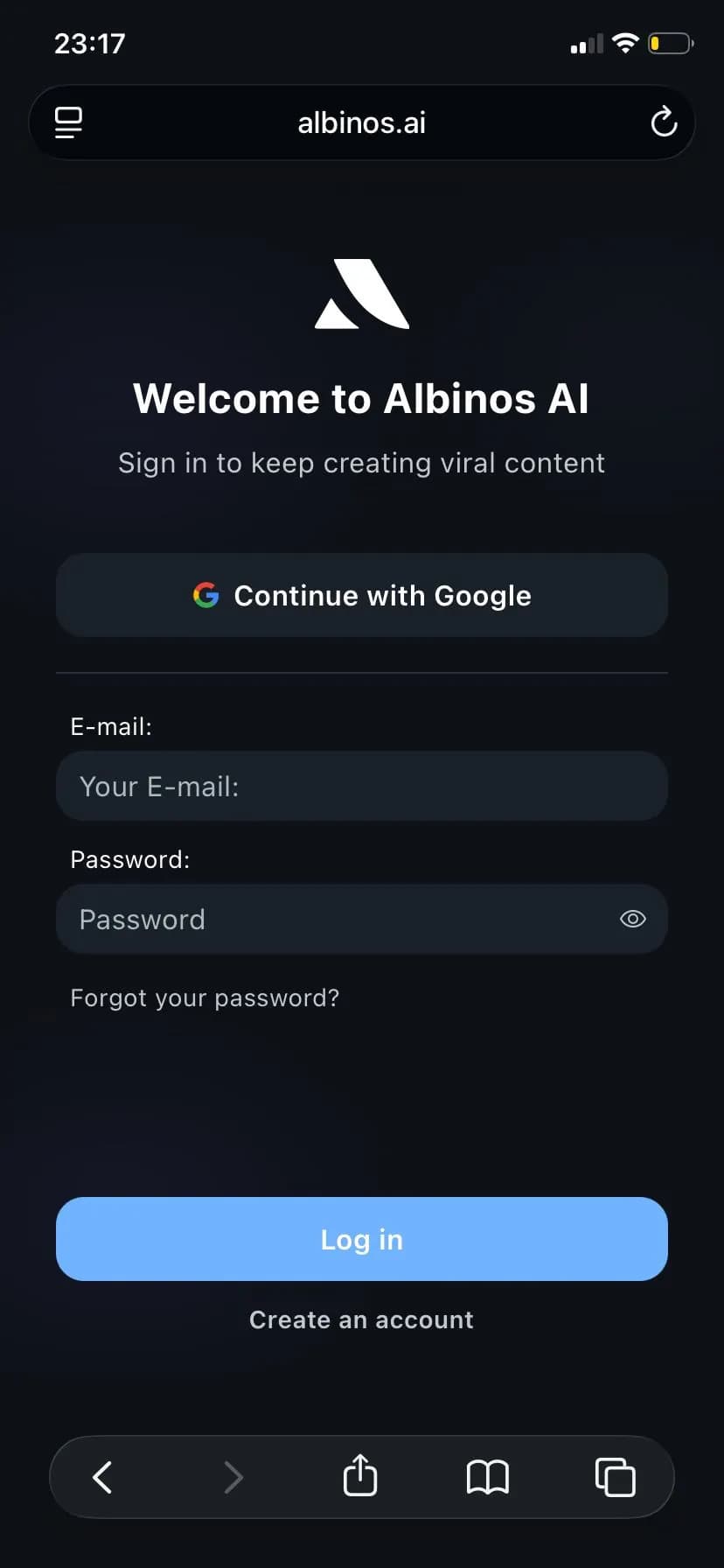Open browser bookmarks
Image resolution: width=724 pixels, height=1568 pixels.
pos(488,1477)
